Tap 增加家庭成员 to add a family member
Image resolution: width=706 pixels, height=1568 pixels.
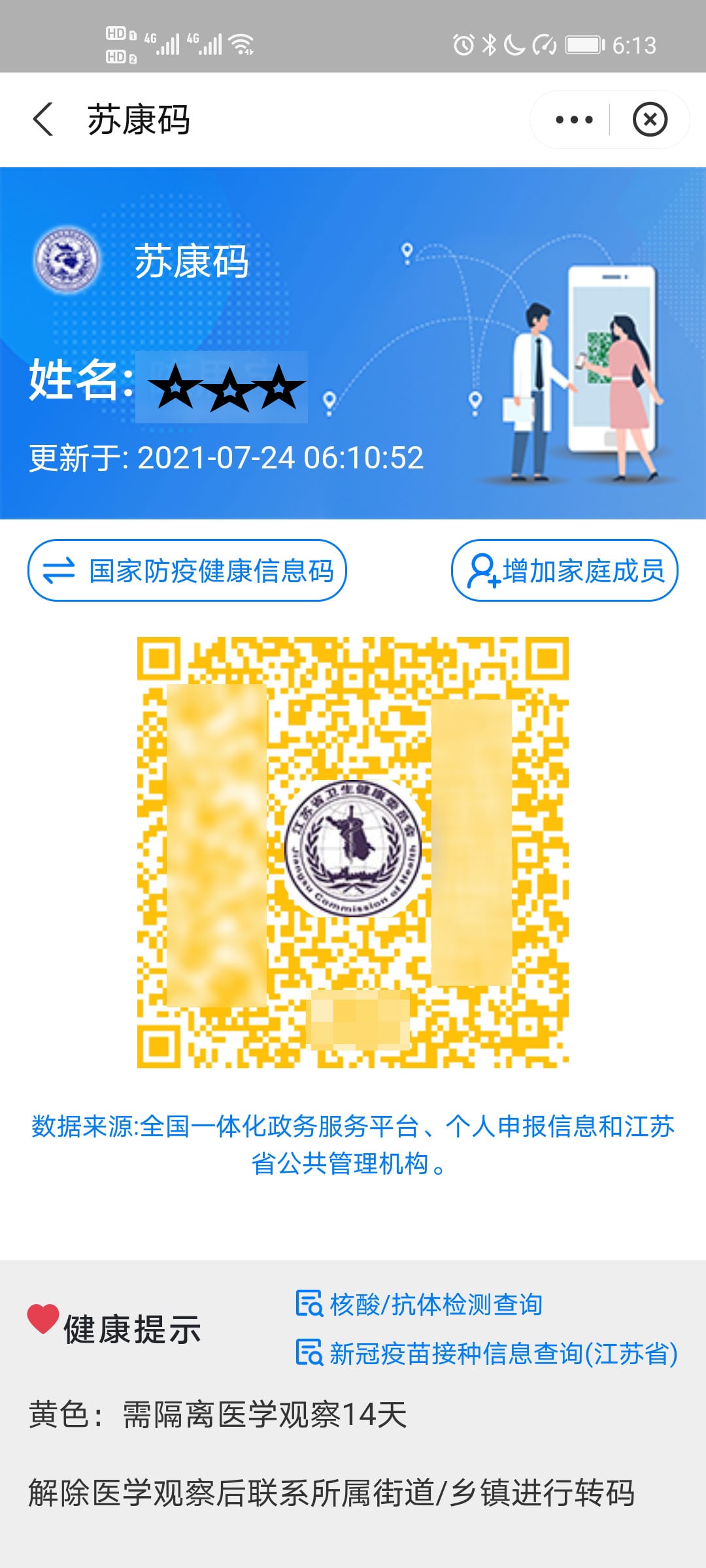click(565, 570)
